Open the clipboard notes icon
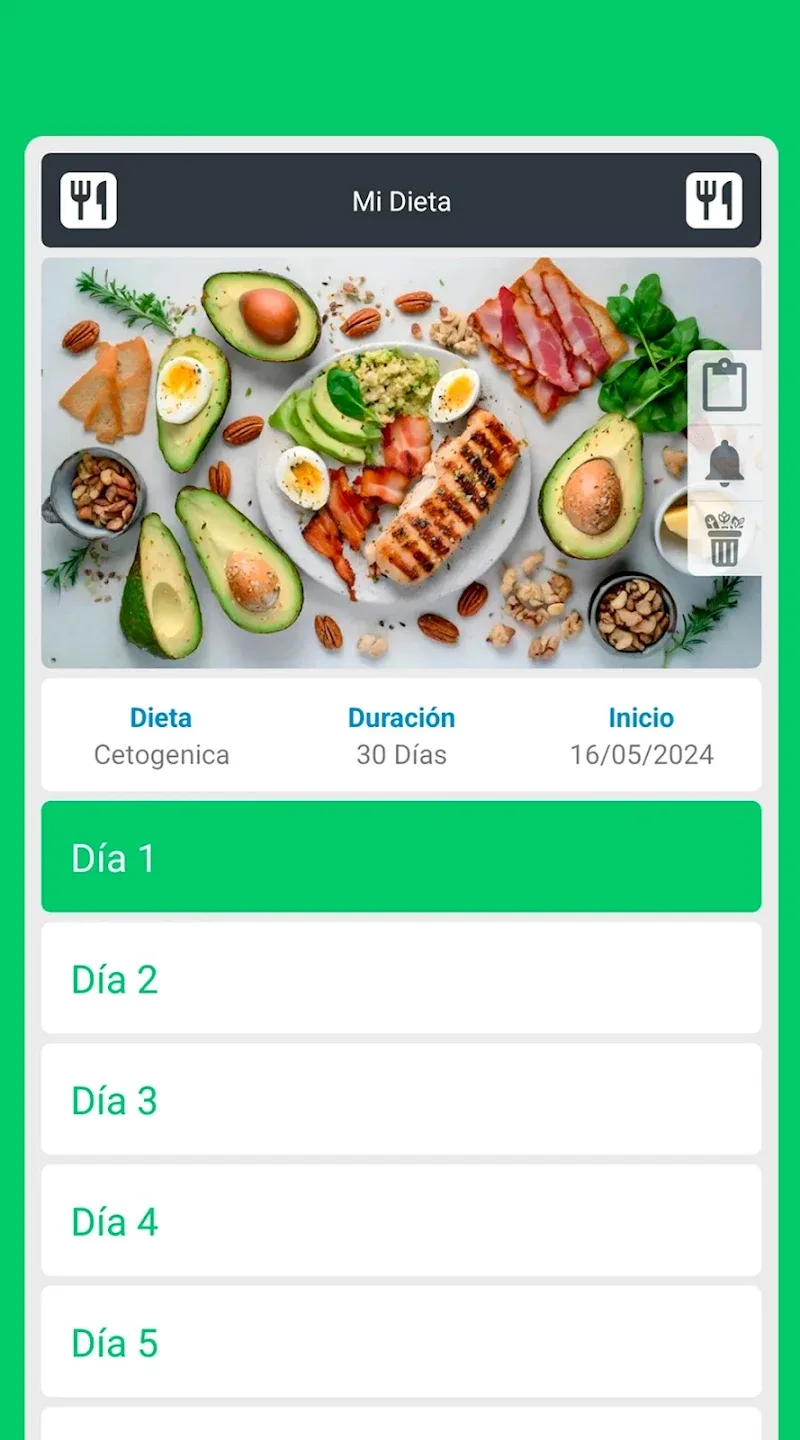800x1440 pixels. pos(724,388)
